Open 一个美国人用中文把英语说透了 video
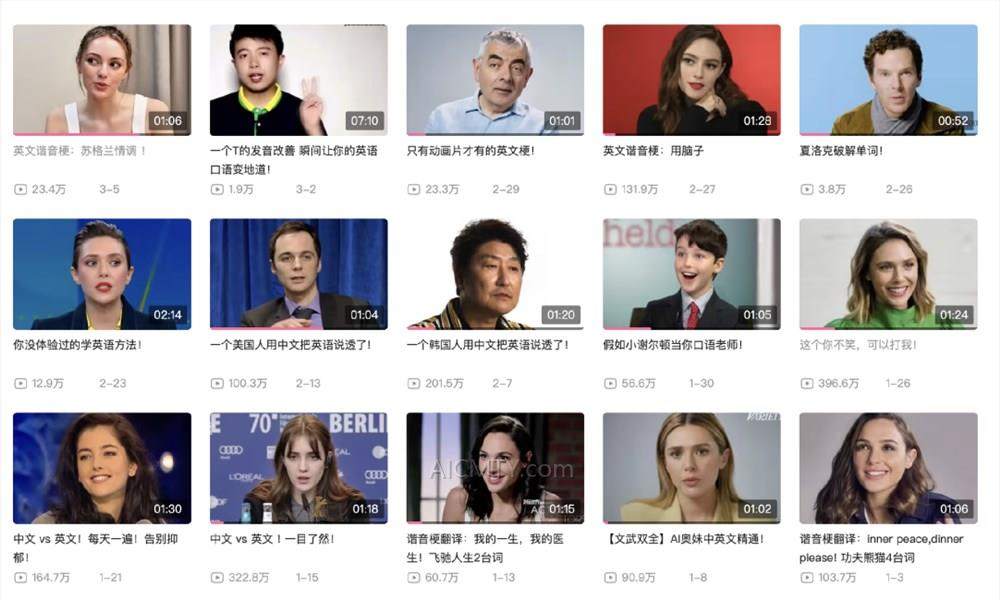The height and width of the screenshot is (600, 1000). 298,274
